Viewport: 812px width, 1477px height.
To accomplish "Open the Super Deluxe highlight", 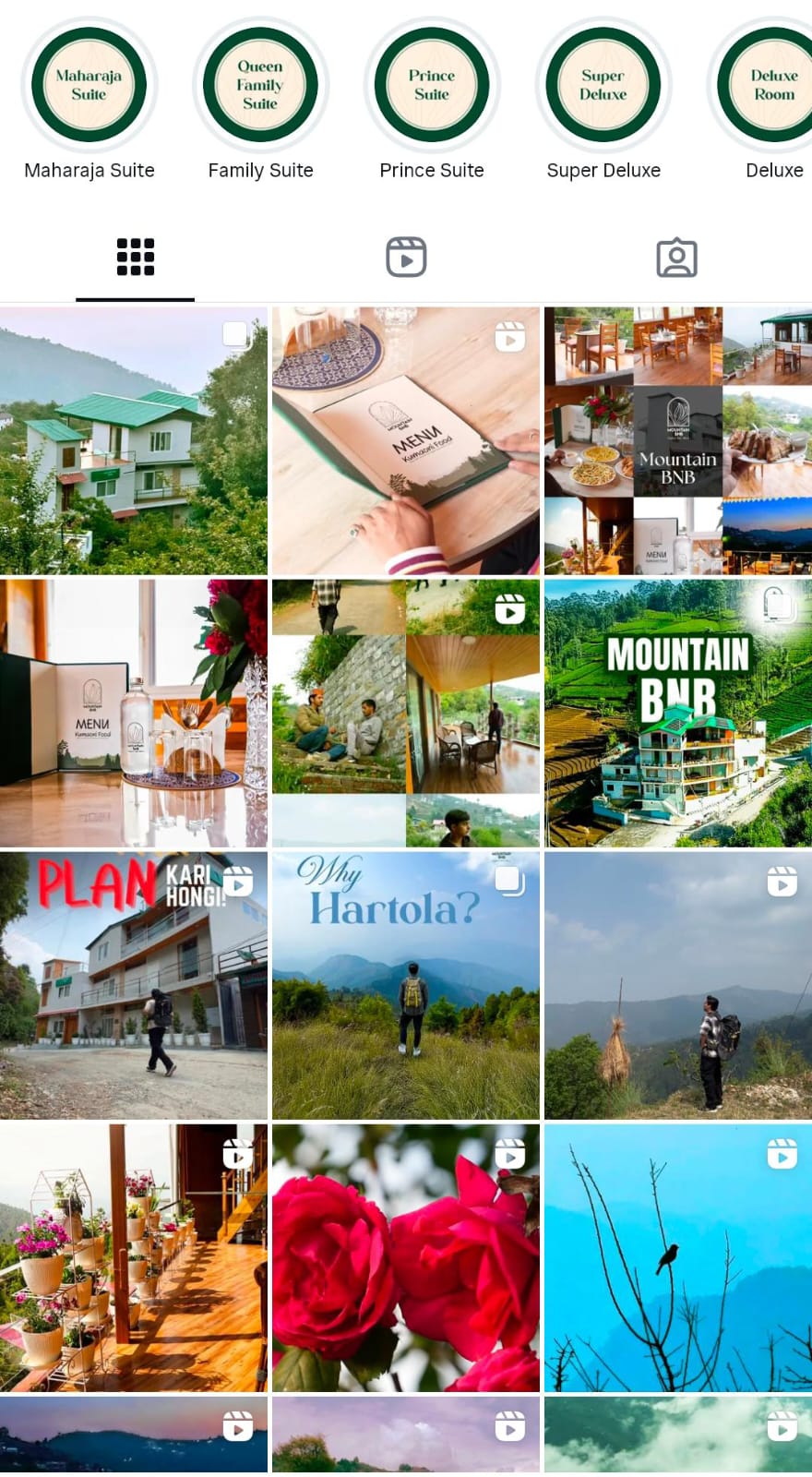I will [603, 85].
